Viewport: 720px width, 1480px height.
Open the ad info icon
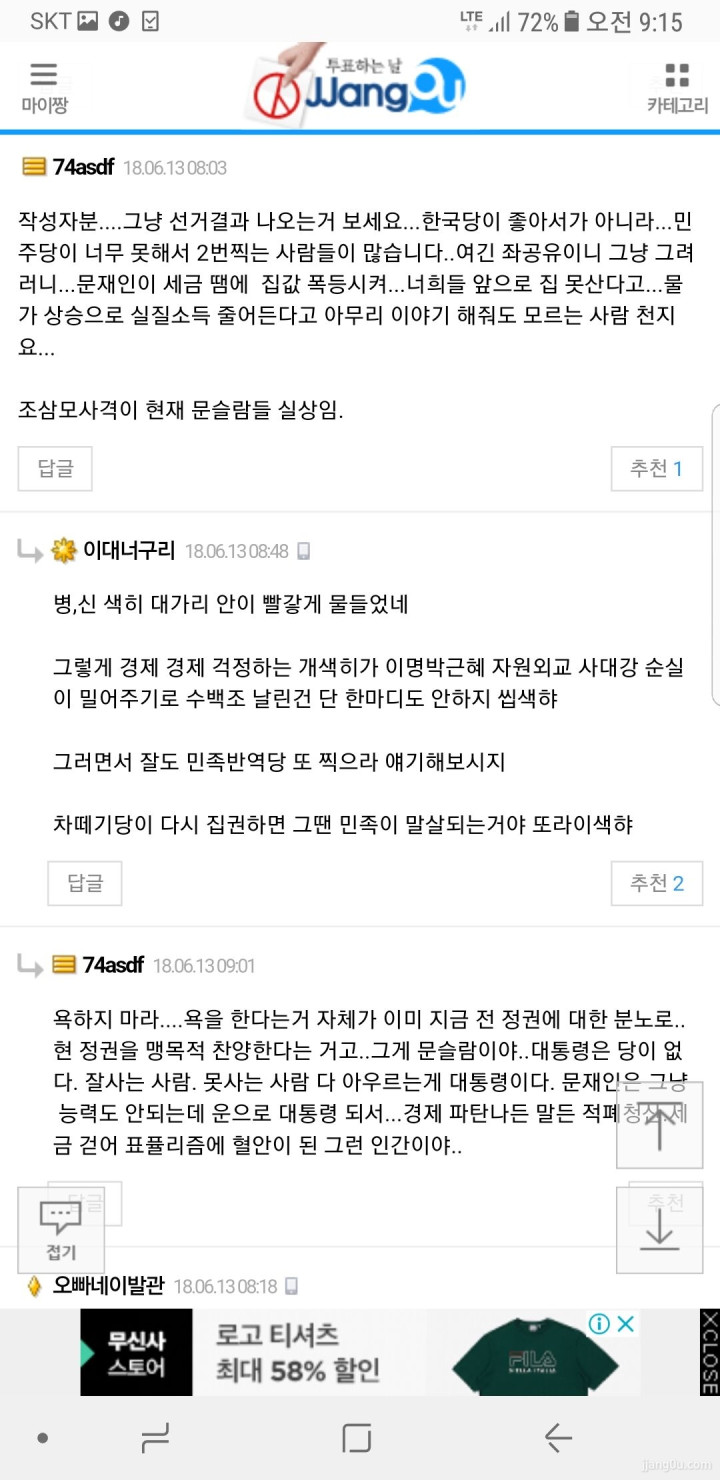[x=599, y=1324]
